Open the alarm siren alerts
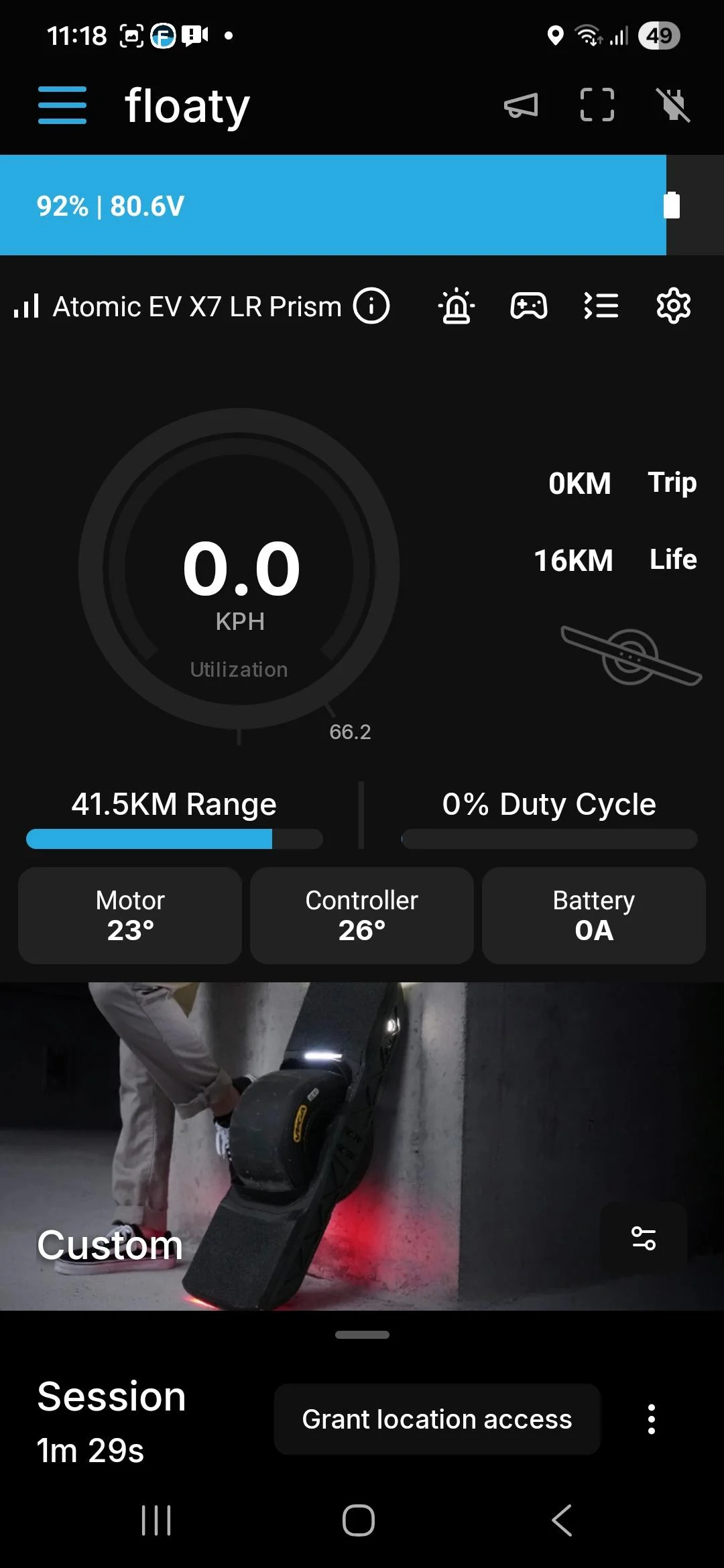 (x=457, y=306)
